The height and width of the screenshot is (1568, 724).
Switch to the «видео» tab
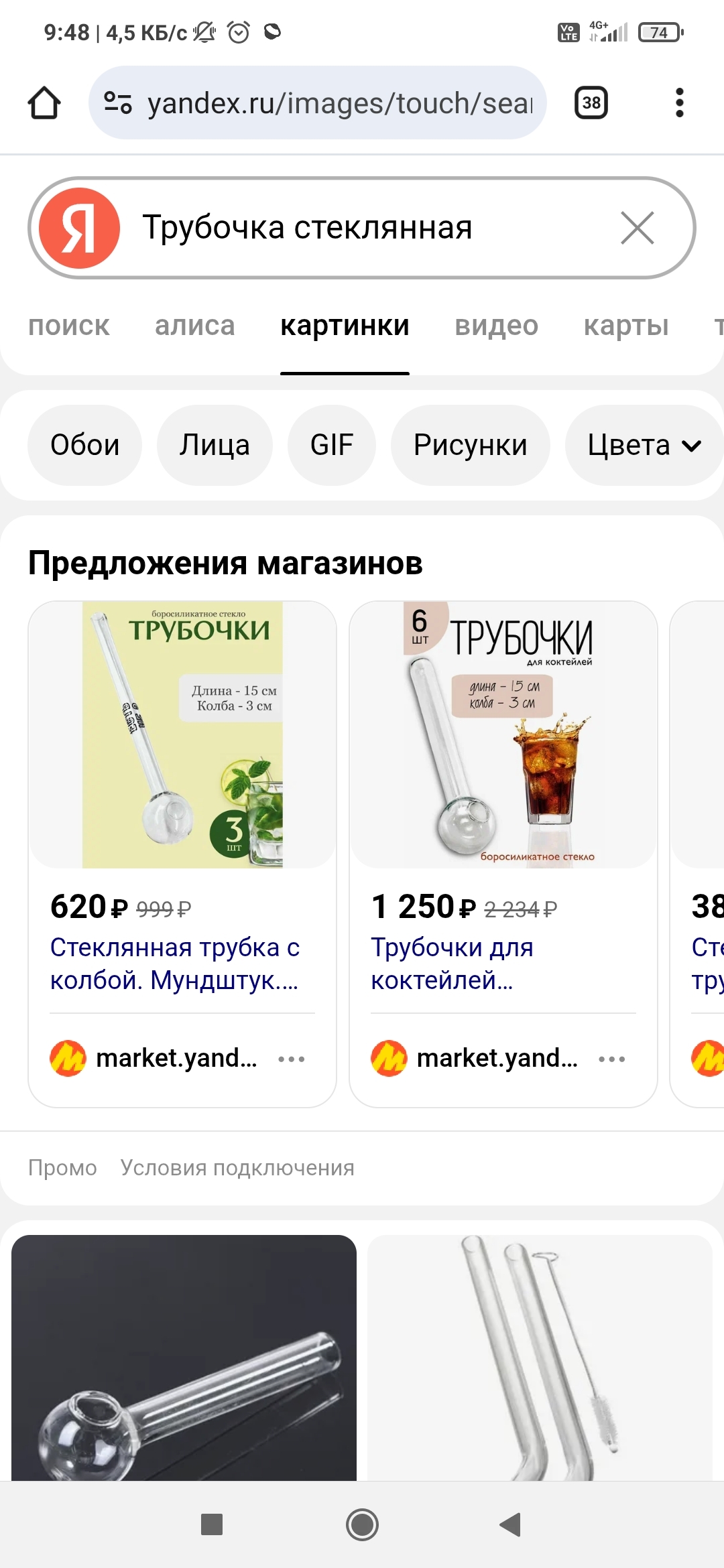(x=496, y=326)
